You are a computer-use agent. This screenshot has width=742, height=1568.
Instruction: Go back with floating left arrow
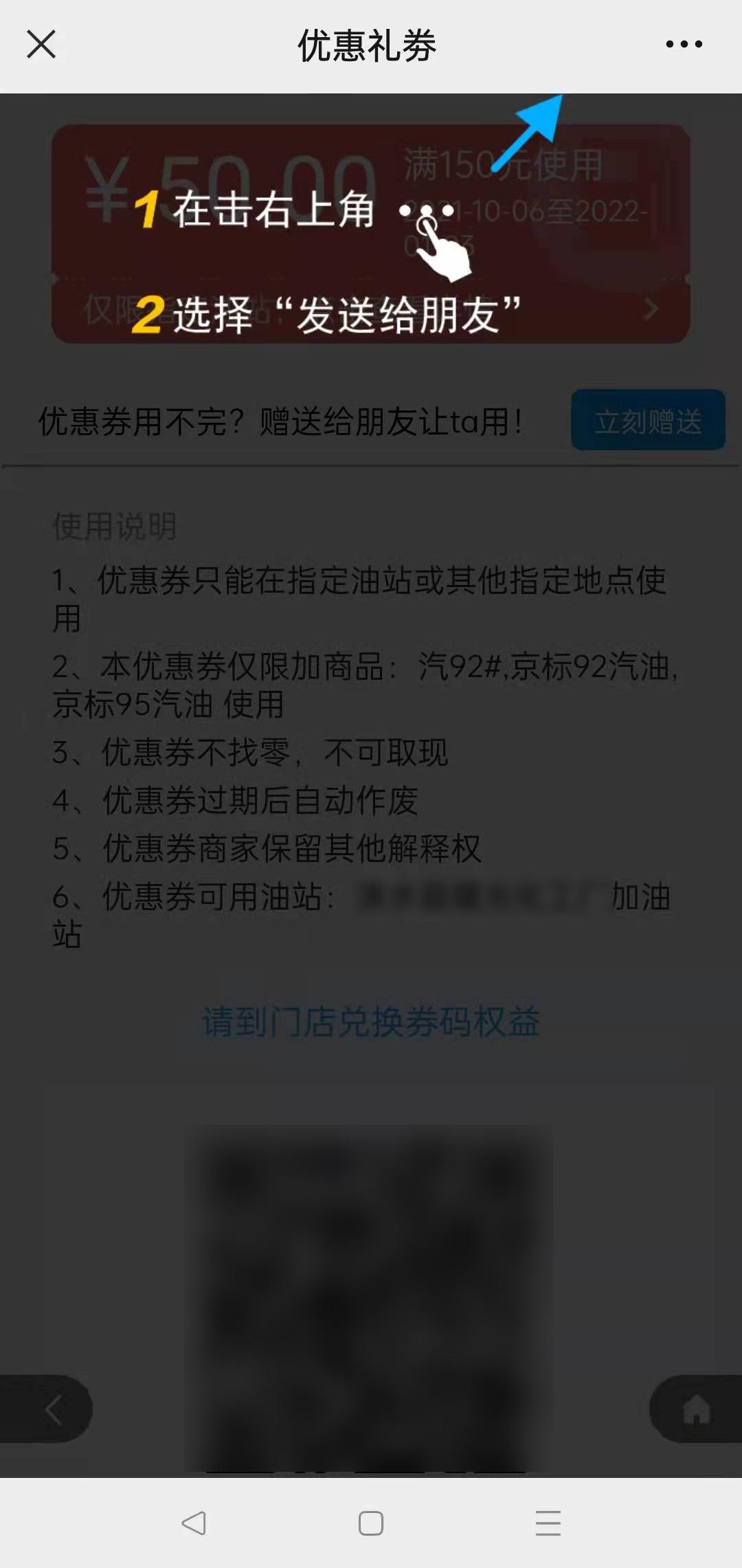[x=52, y=1410]
